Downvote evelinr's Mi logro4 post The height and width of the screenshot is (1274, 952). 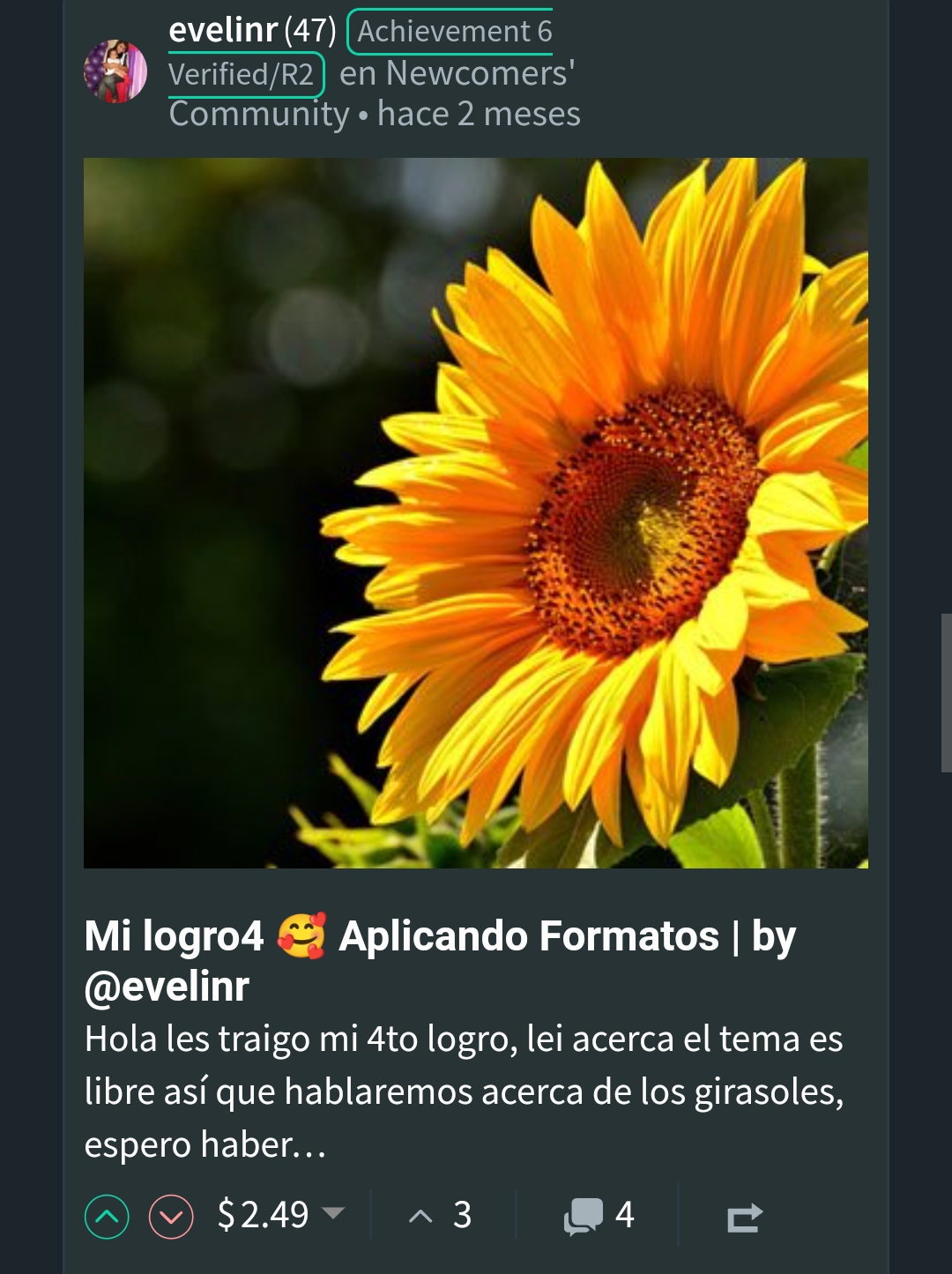(x=171, y=1217)
